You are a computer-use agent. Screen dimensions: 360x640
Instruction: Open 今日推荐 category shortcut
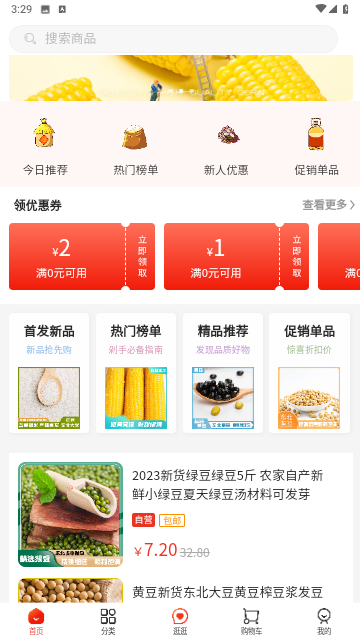pyautogui.click(x=45, y=147)
